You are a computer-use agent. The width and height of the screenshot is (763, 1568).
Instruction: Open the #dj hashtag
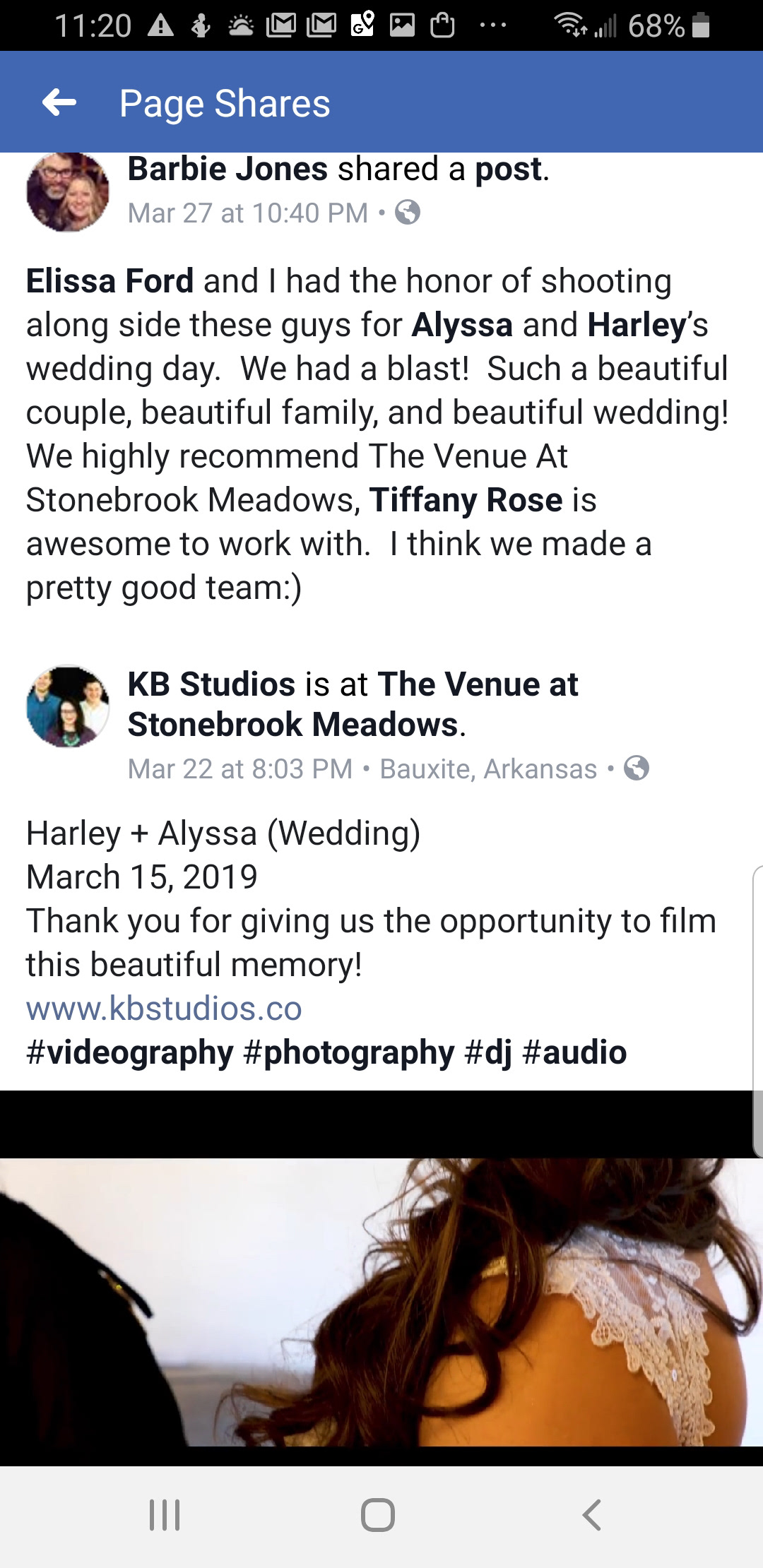[488, 1052]
